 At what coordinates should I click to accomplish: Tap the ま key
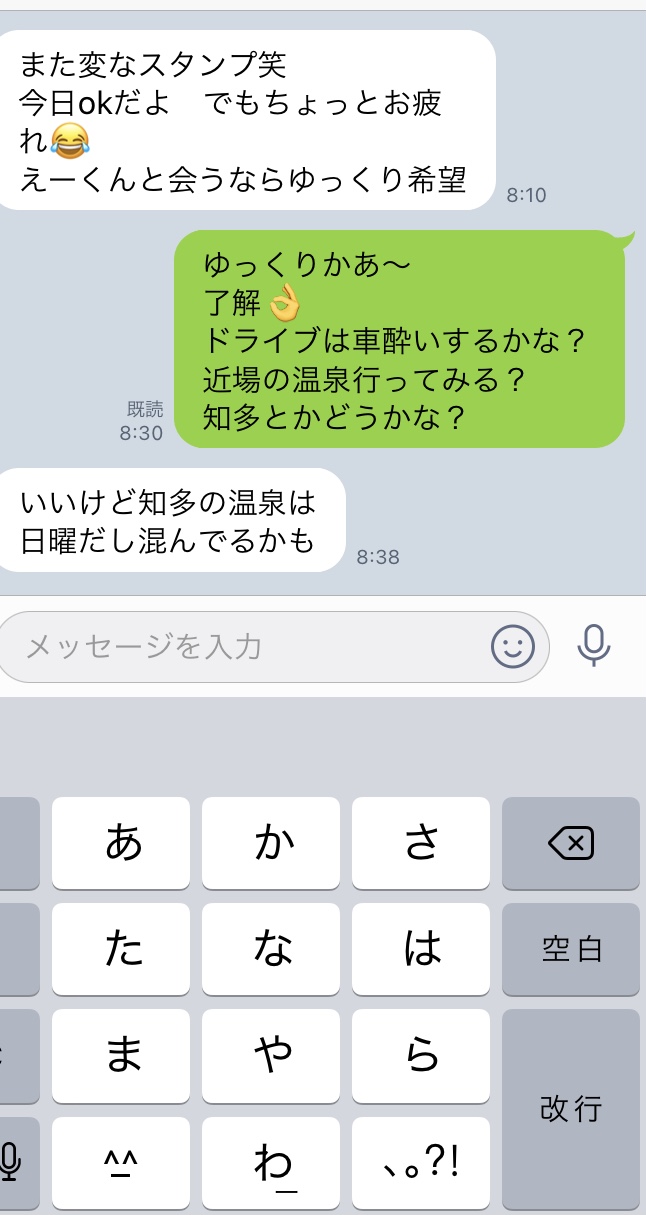(x=121, y=1055)
